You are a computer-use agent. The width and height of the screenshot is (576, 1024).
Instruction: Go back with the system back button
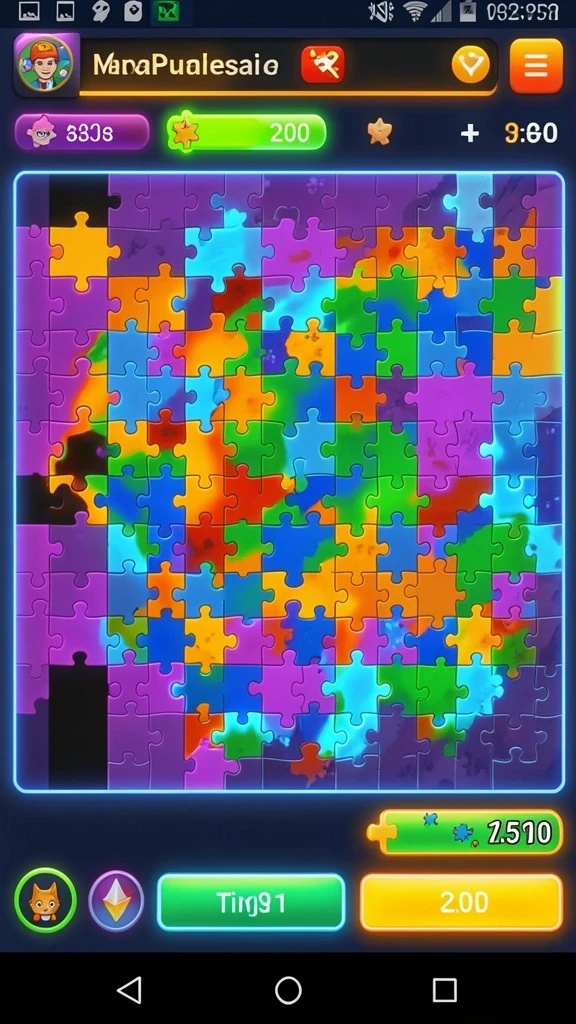[x=129, y=990]
